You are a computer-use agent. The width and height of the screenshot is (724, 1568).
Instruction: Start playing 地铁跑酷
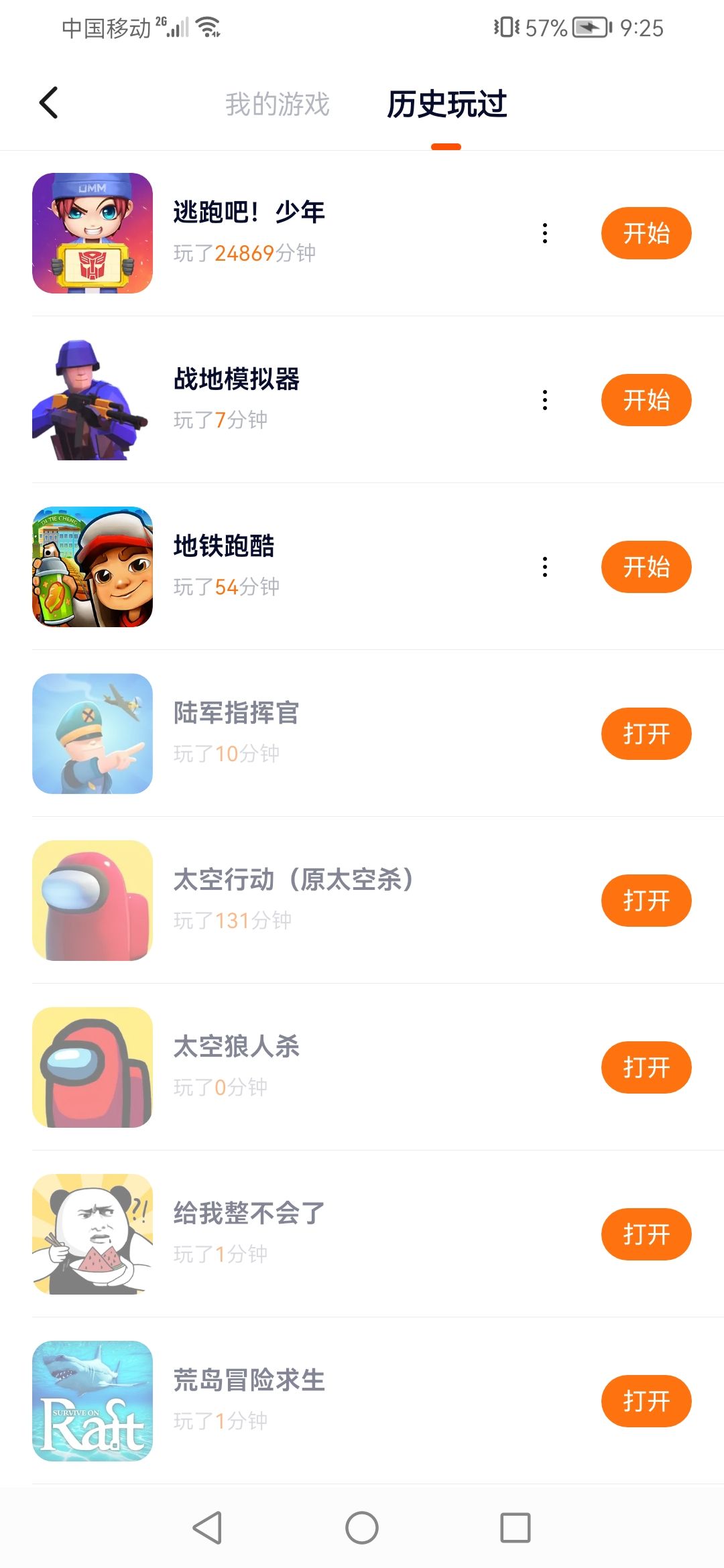click(646, 567)
